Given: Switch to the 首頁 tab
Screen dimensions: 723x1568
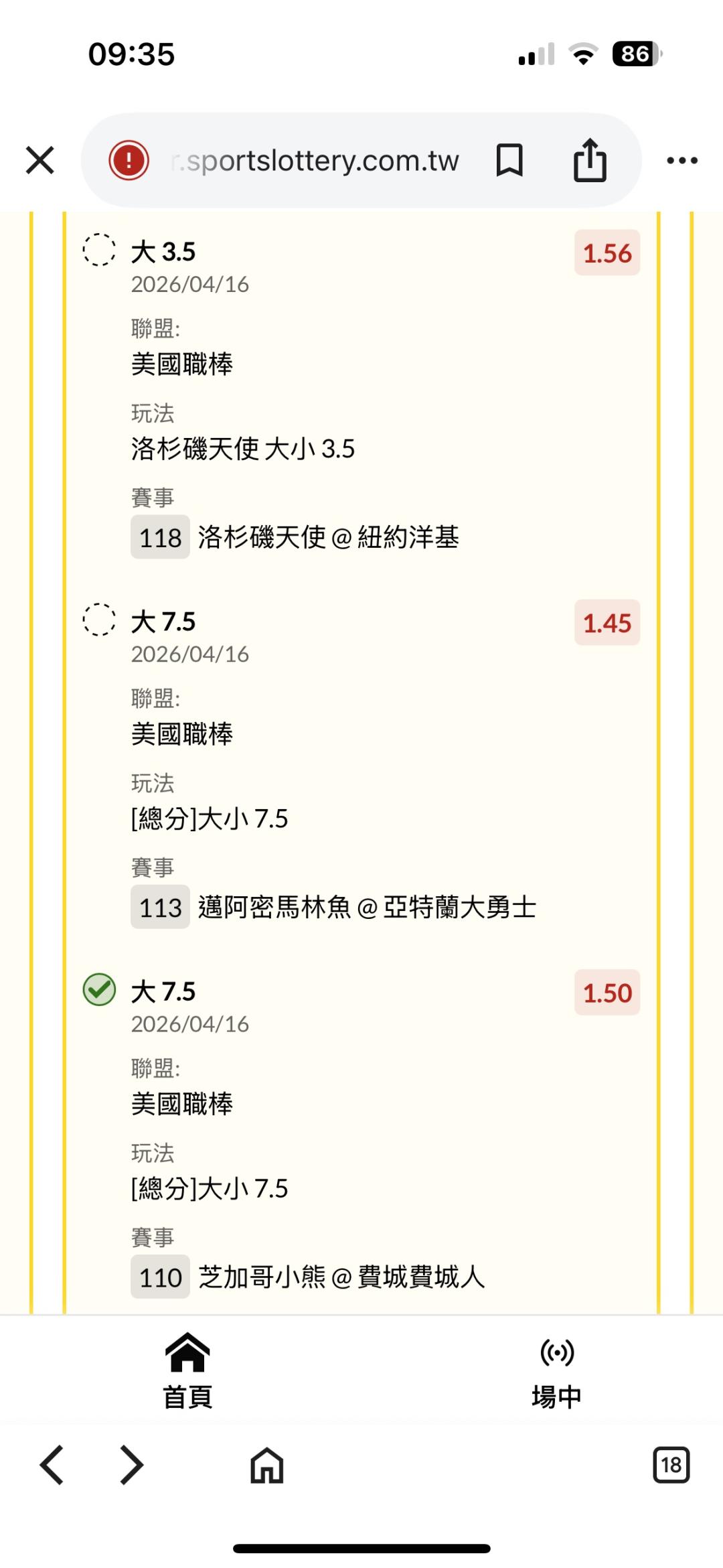Looking at the screenshot, I should click(x=187, y=1371).
